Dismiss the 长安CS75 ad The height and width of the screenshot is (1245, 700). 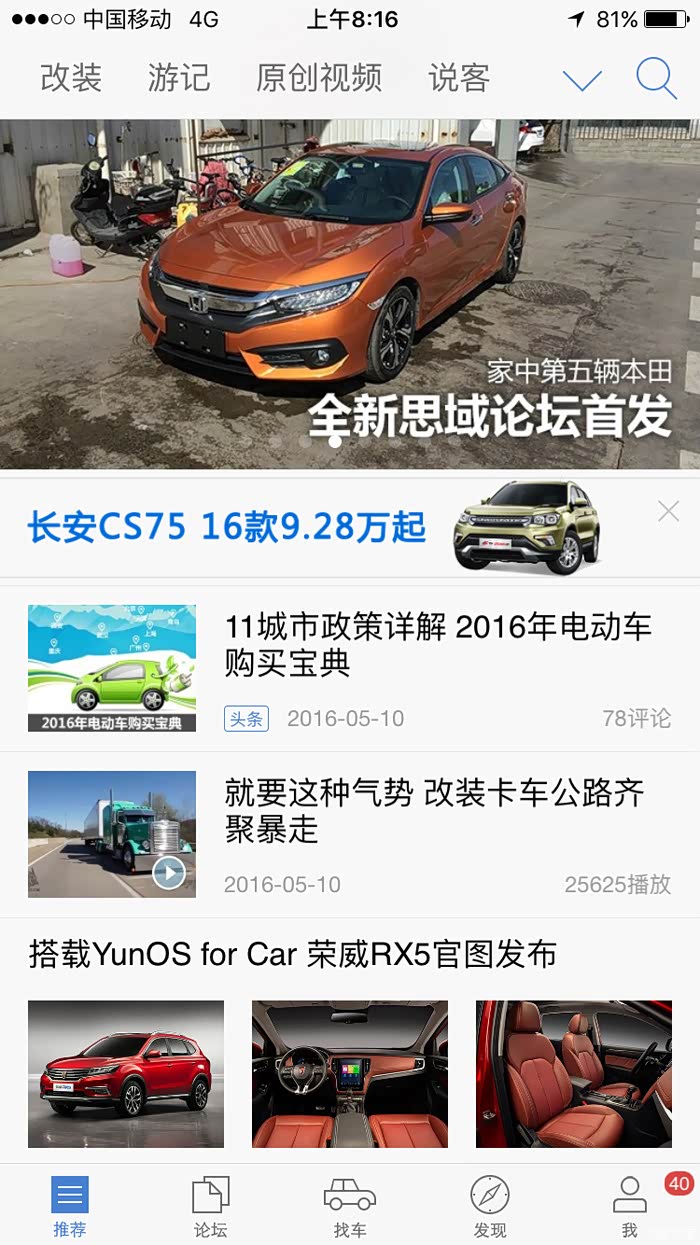[668, 512]
